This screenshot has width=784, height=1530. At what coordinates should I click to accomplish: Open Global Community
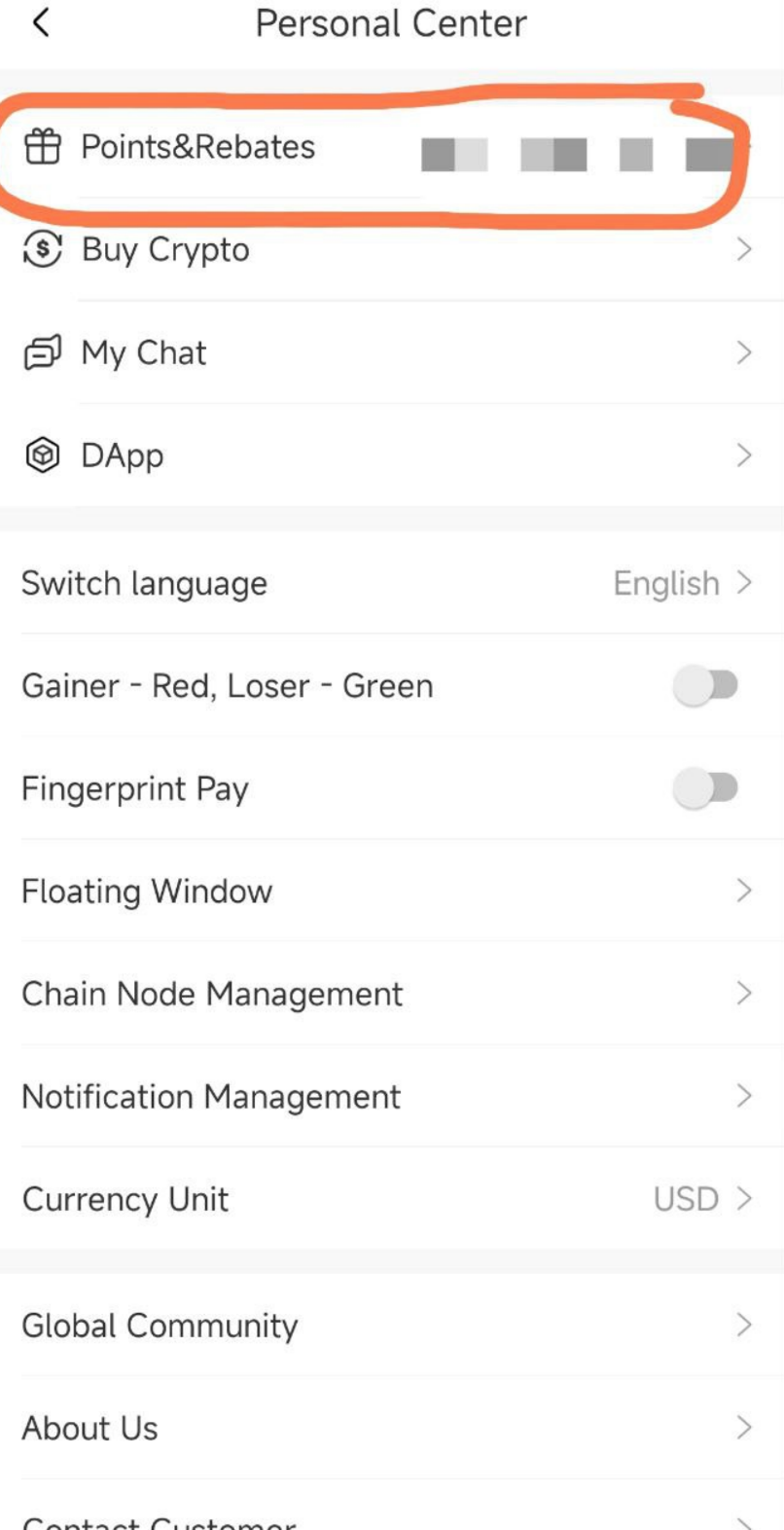[389, 1326]
